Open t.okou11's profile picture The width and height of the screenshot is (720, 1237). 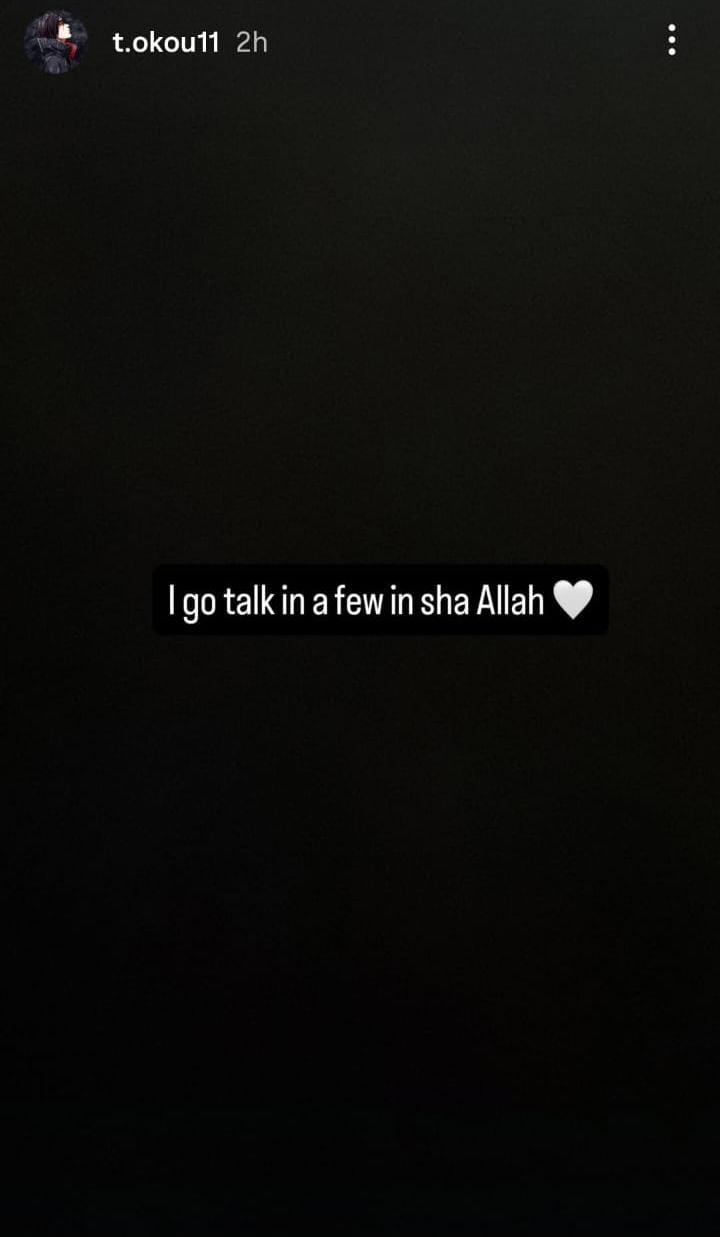coord(56,42)
